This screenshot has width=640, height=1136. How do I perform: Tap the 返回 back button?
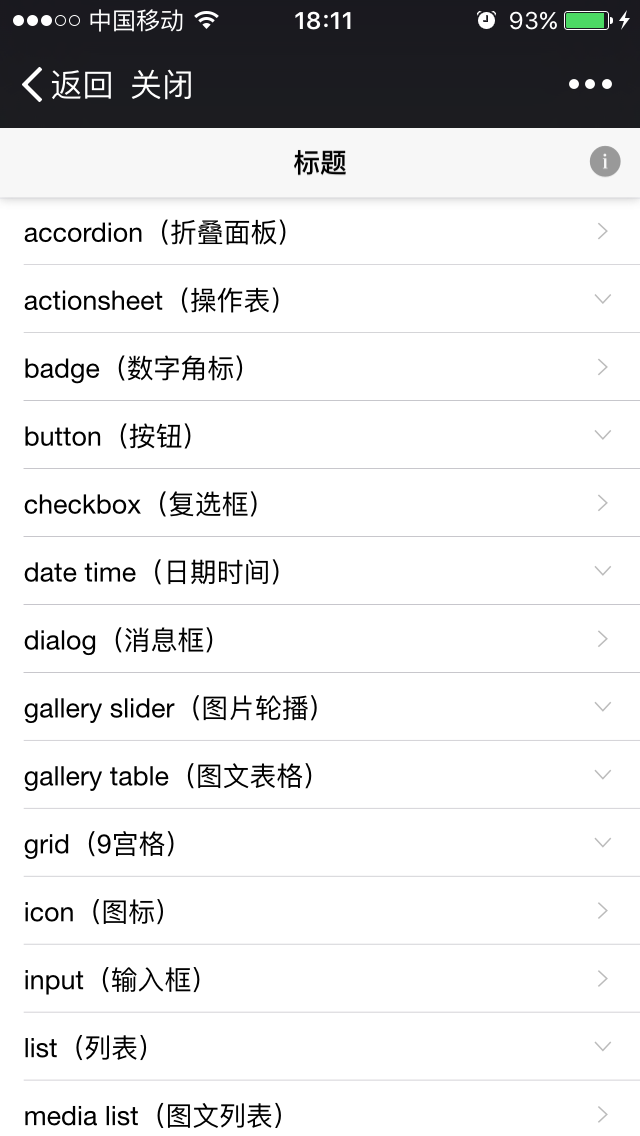(x=67, y=85)
